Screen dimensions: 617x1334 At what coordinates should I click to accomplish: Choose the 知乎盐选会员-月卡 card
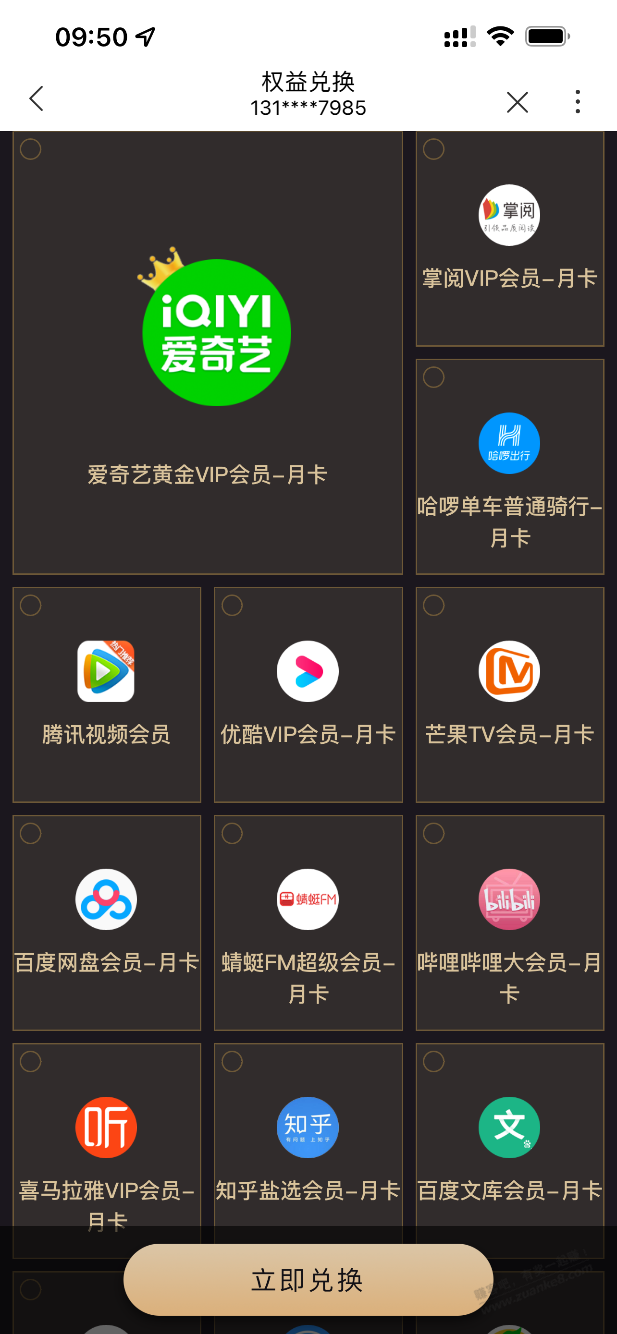point(308,1140)
